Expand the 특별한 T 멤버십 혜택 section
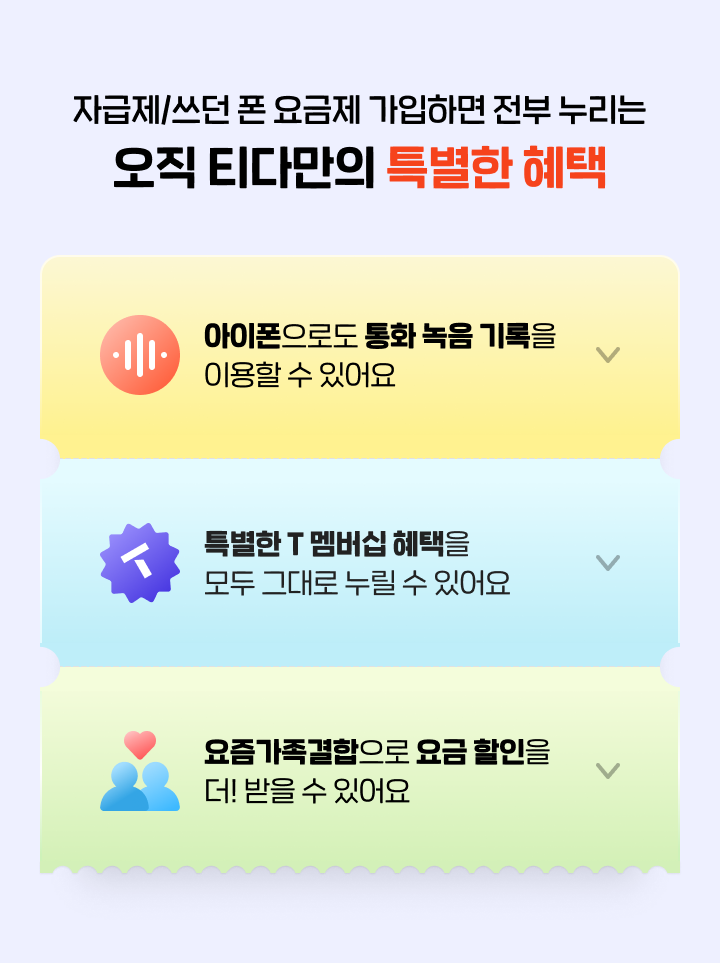 click(607, 563)
